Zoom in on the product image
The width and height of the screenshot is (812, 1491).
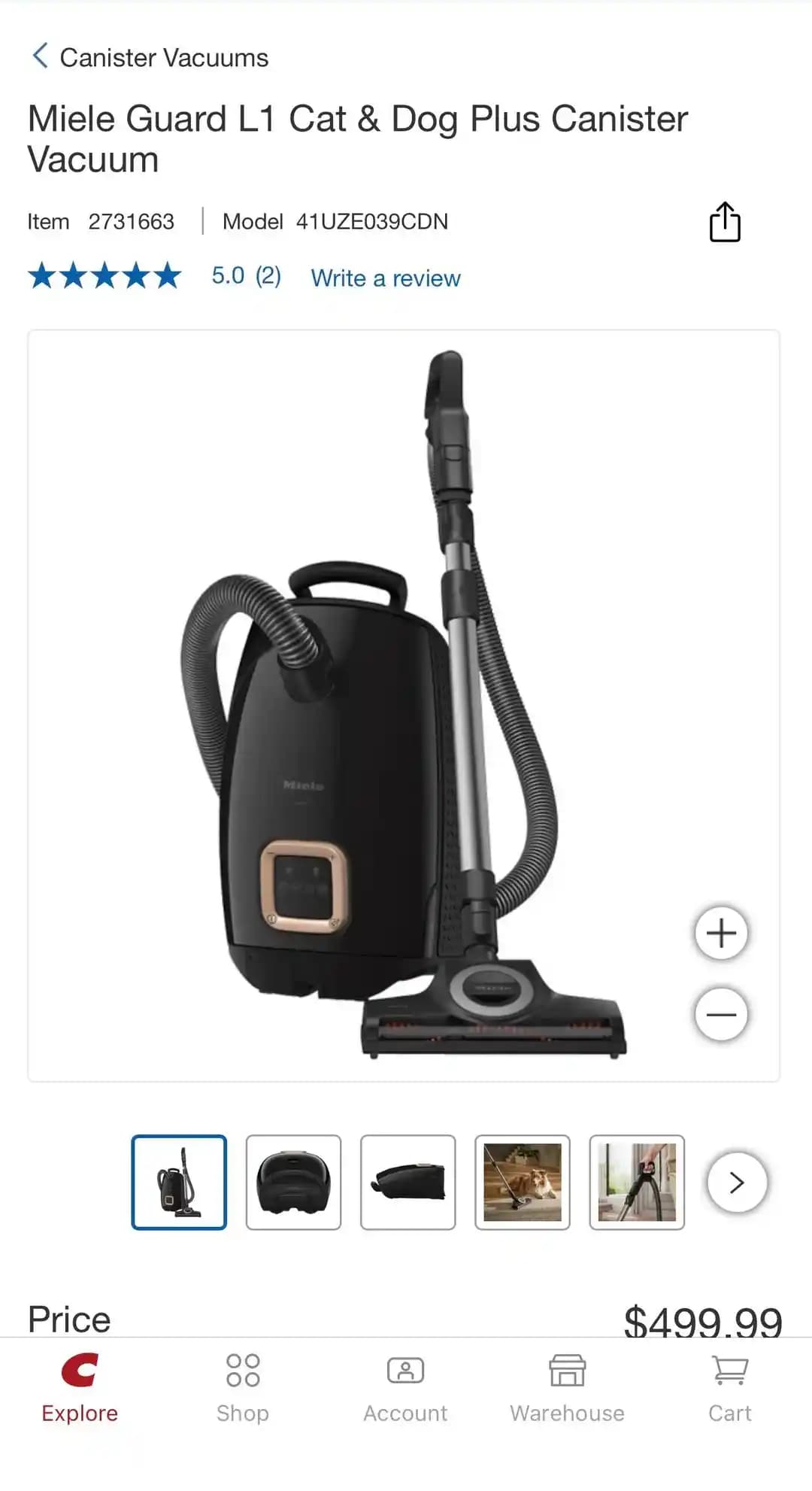coord(720,933)
